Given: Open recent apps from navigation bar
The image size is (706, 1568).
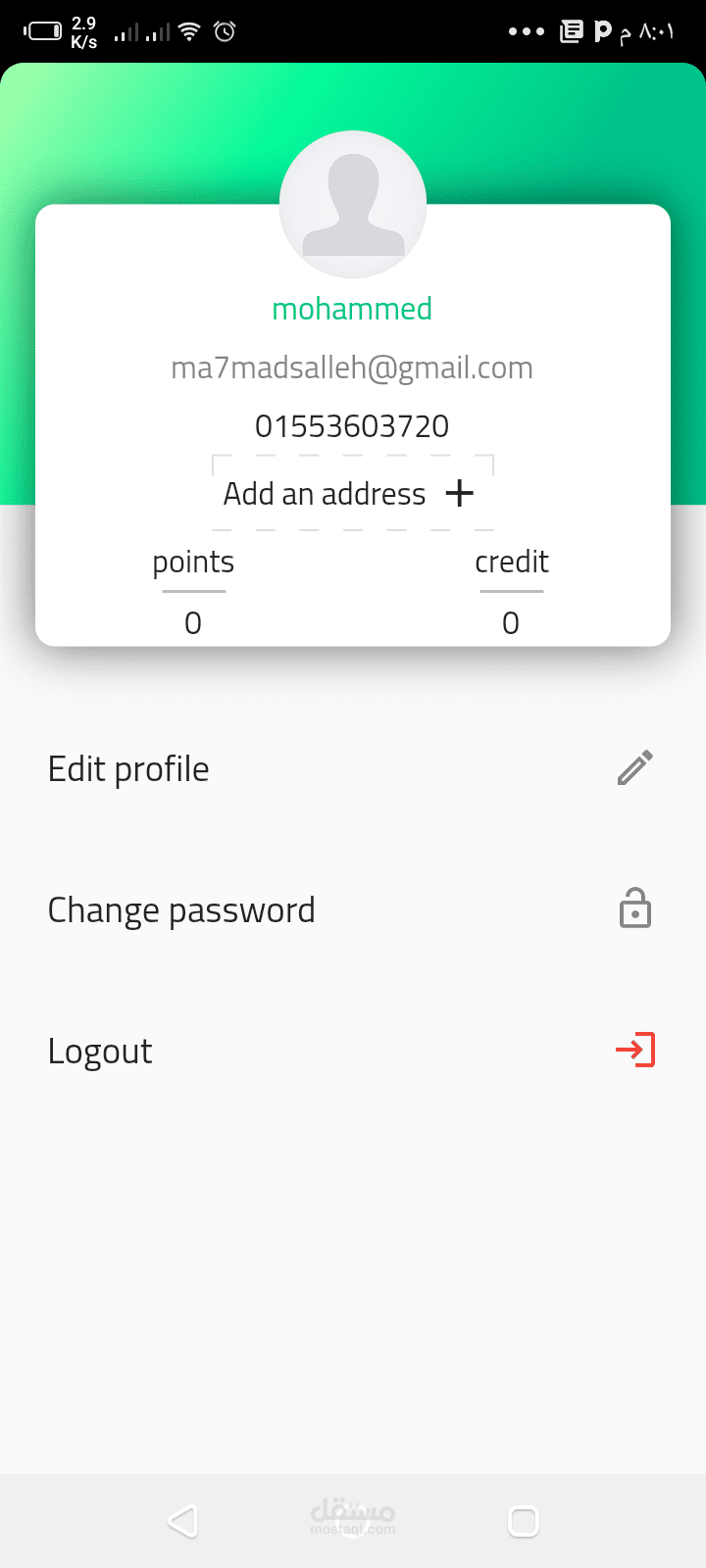Looking at the screenshot, I should (x=524, y=1521).
